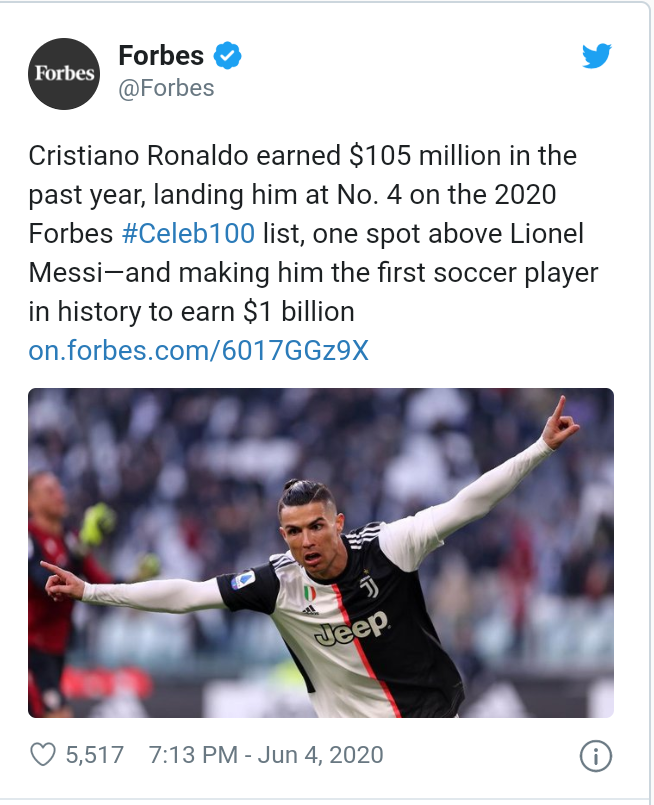Open the Forbes profile avatar
Screen dimensions: 654x805
64,73
